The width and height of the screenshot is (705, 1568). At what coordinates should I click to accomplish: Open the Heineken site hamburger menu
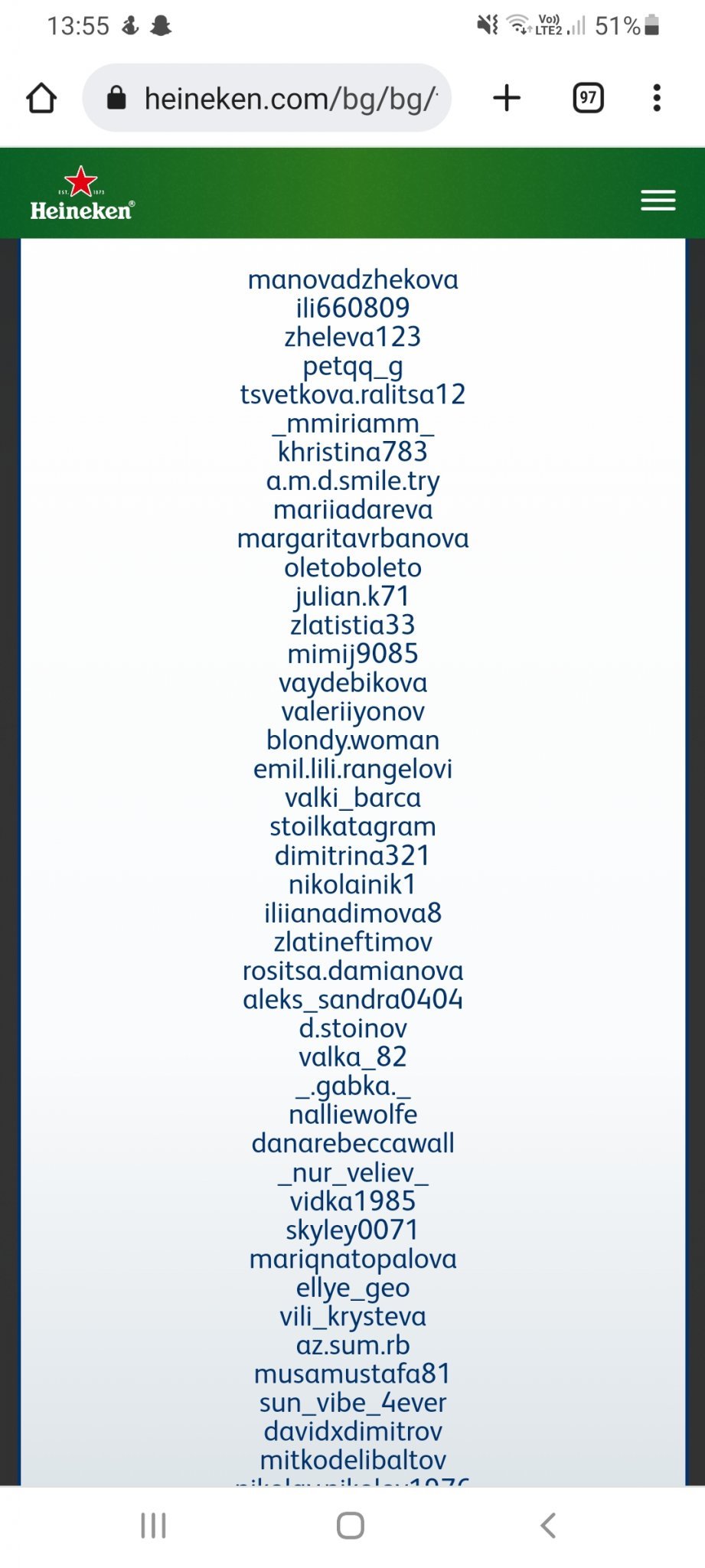pos(658,201)
